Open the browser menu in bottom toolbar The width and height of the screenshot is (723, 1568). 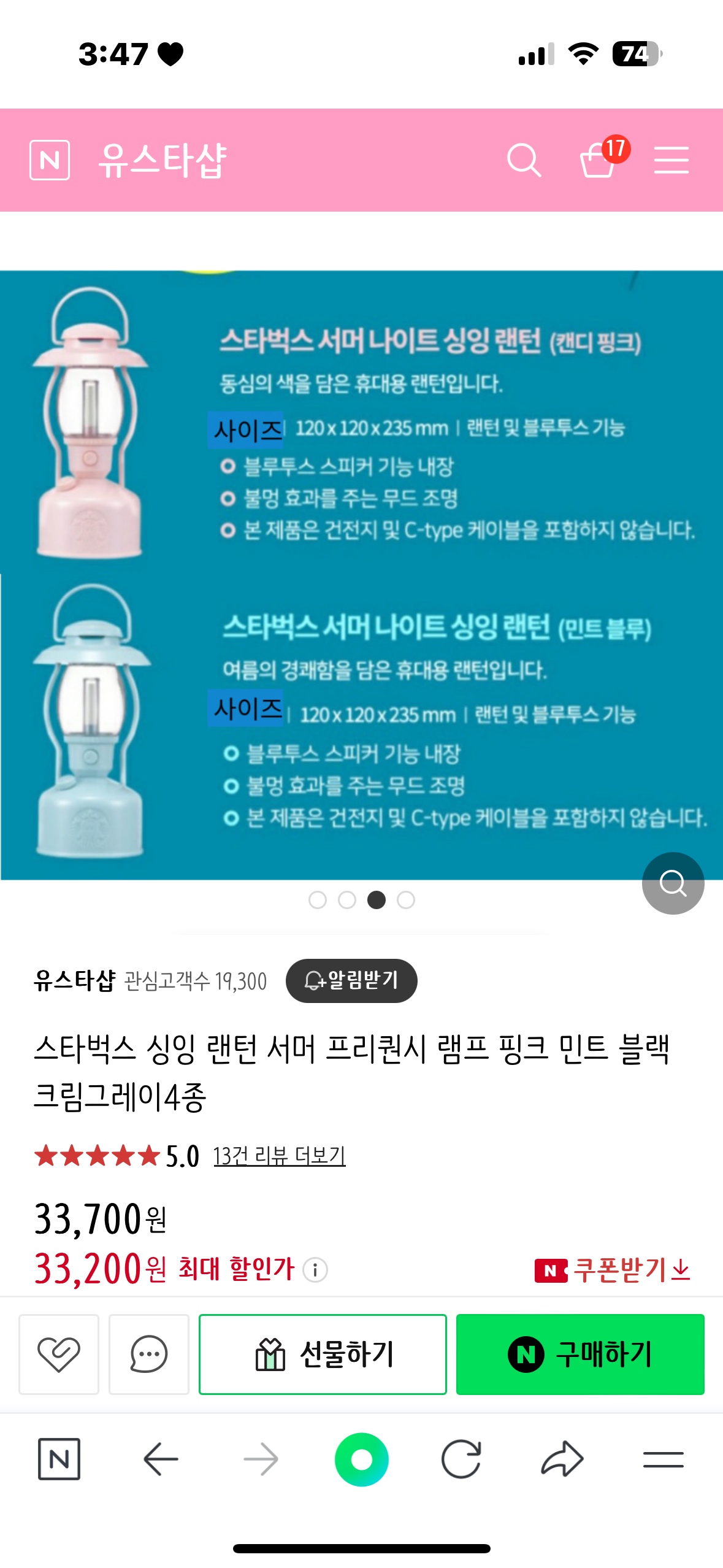point(663,1459)
